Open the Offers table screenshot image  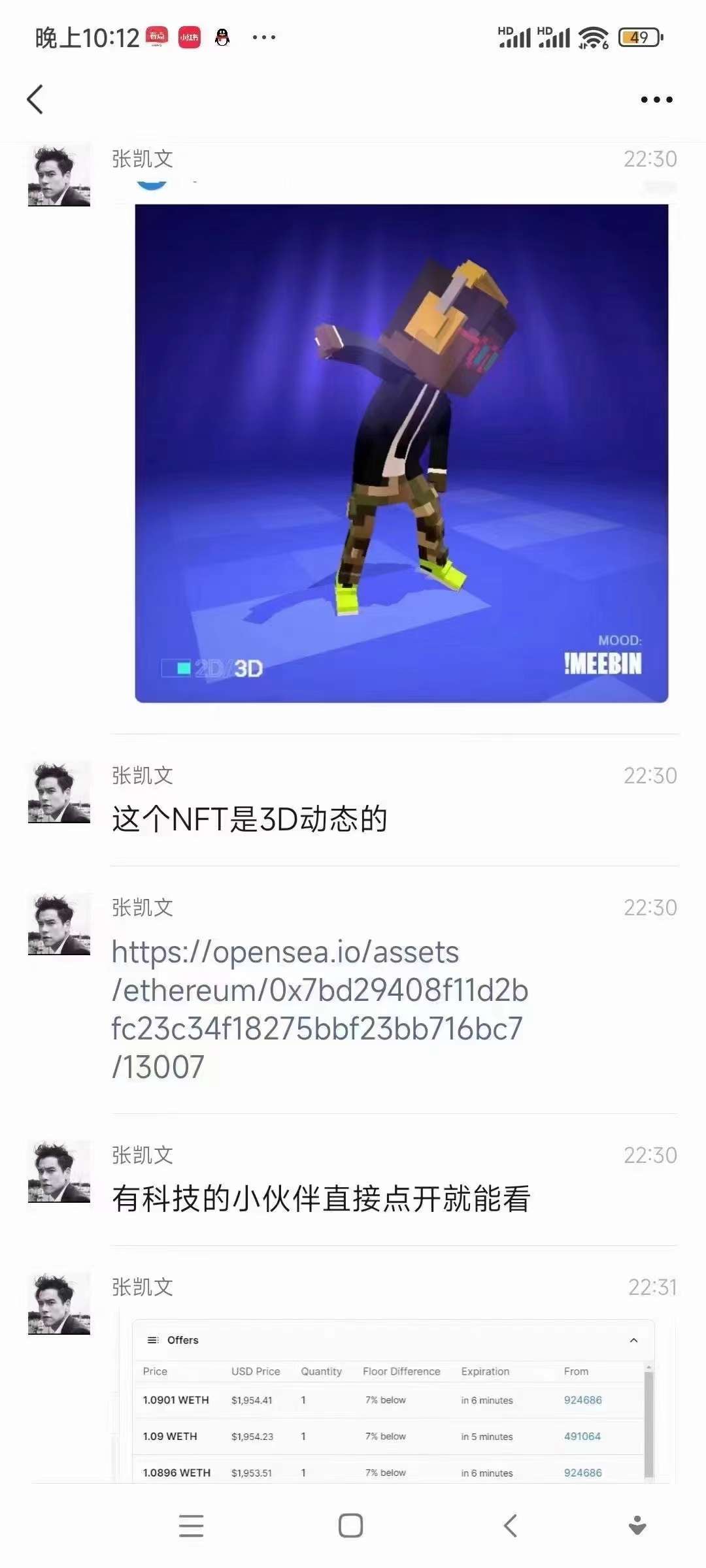tap(393, 1401)
